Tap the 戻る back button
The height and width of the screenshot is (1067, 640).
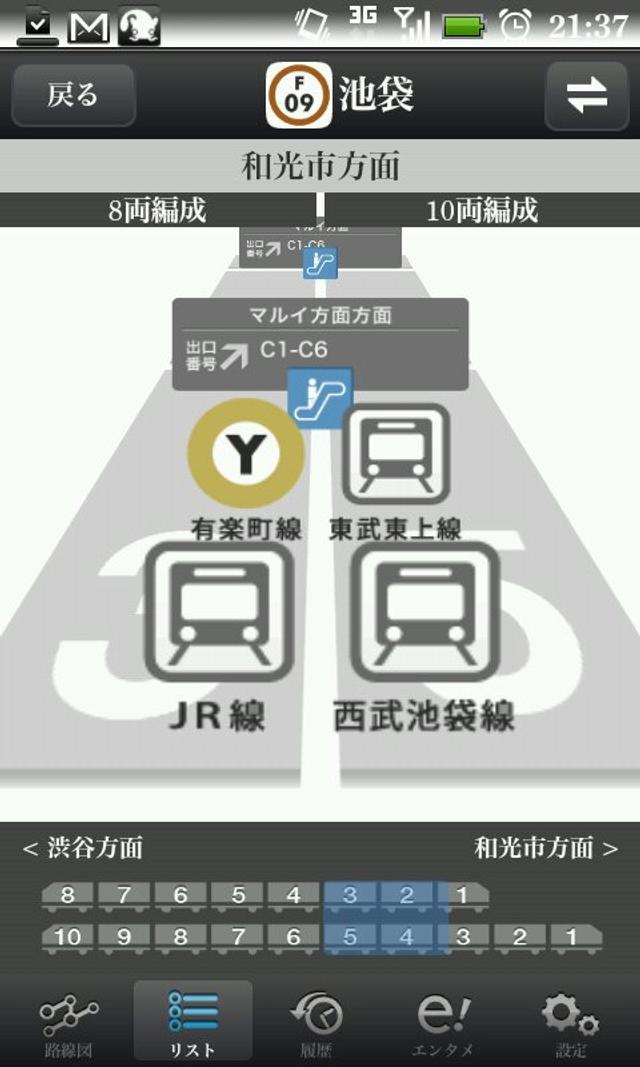(73, 96)
